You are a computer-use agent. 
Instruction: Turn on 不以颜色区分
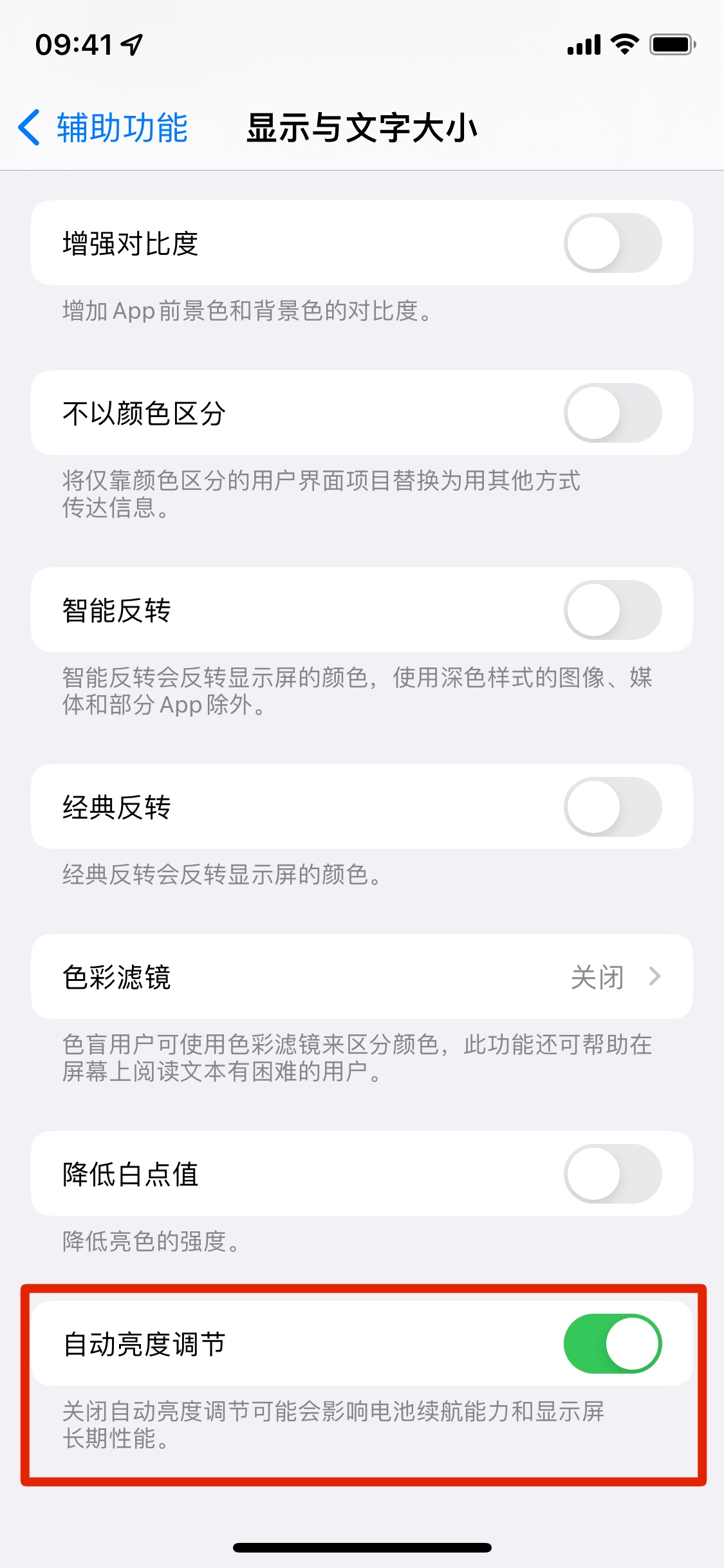point(612,413)
